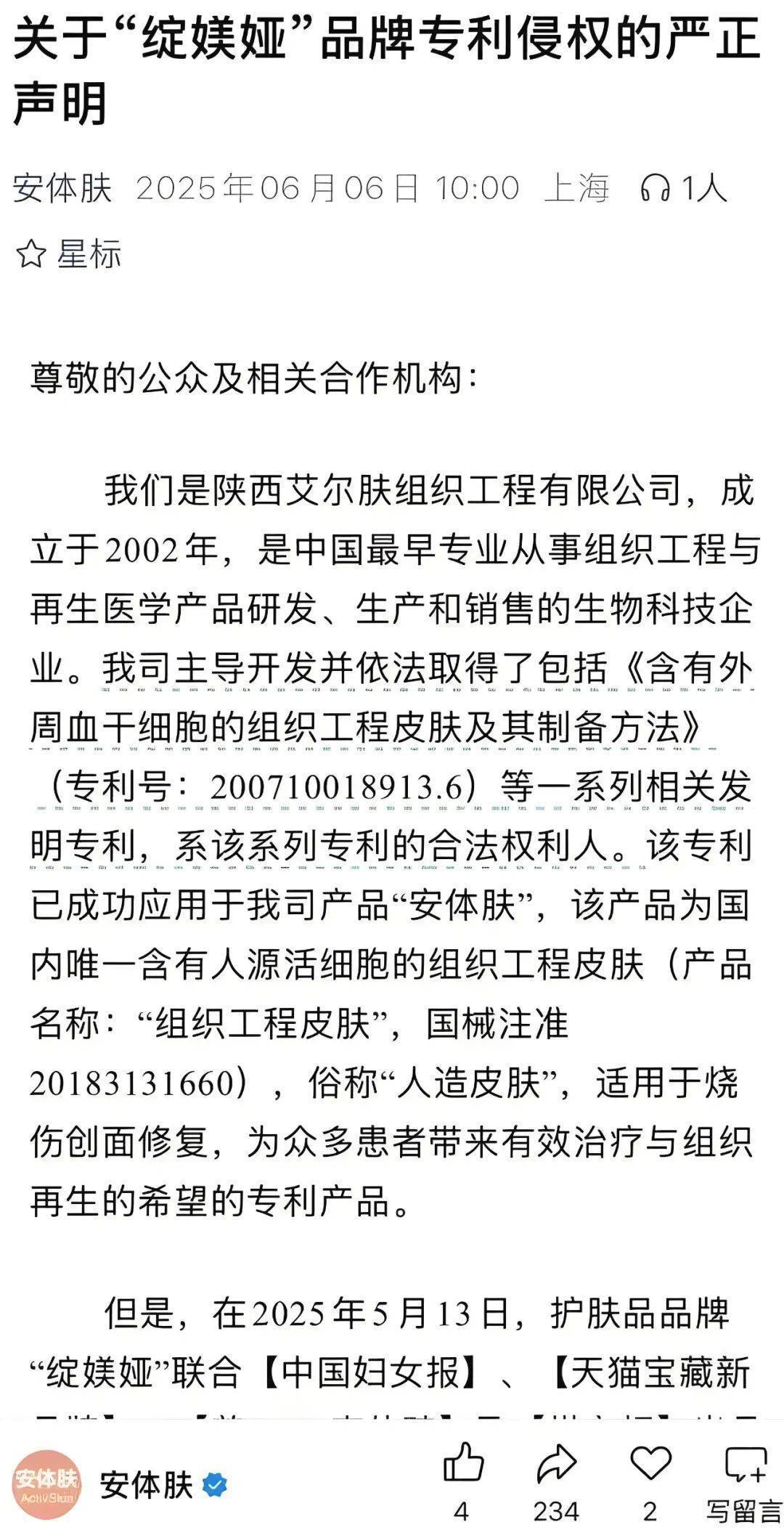This screenshot has width=784, height=1530.
Task: Like the article with thumbs up
Action: click(x=463, y=1462)
